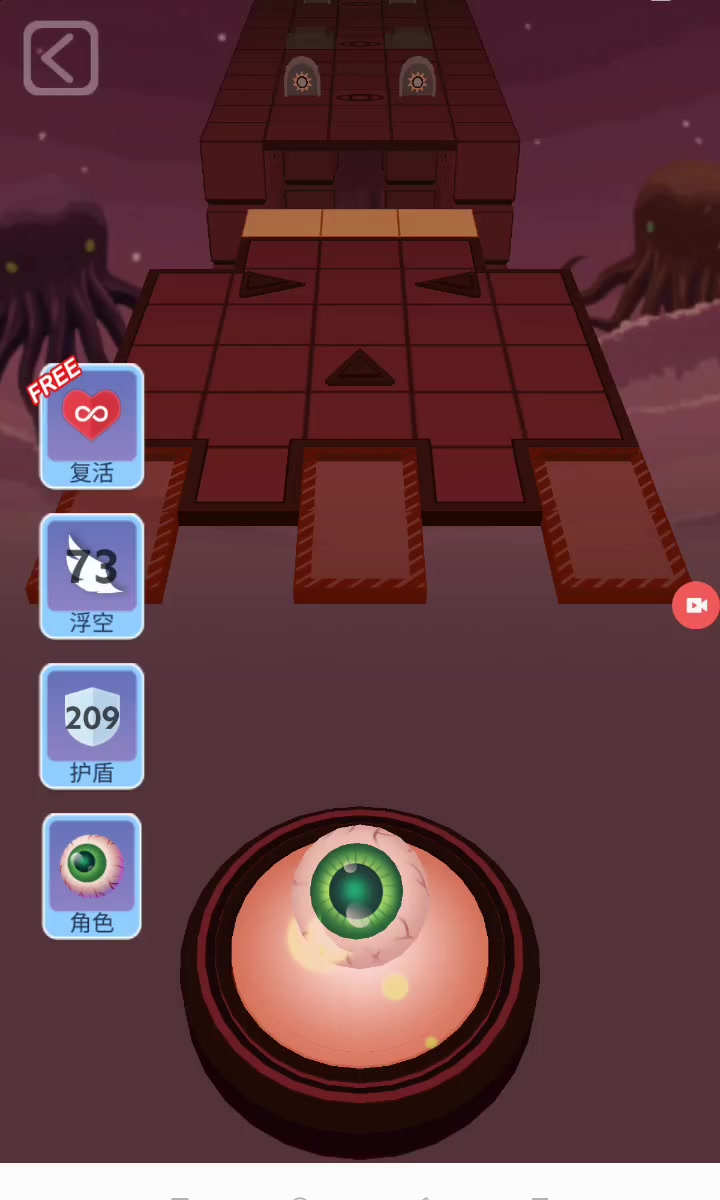Open the 护盾 shield power-up
Image resolution: width=720 pixels, height=1200 pixels.
[x=92, y=726]
